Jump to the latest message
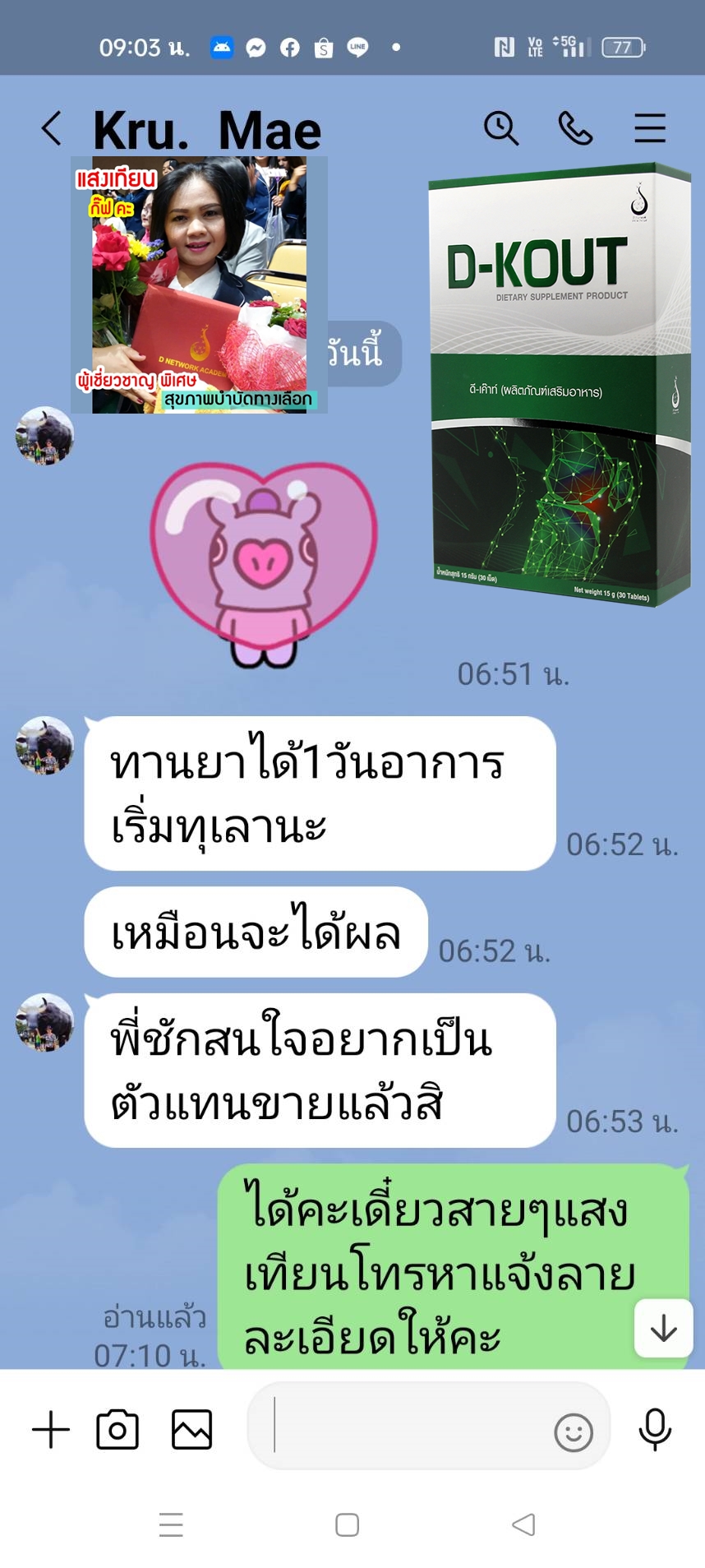 tap(663, 1328)
